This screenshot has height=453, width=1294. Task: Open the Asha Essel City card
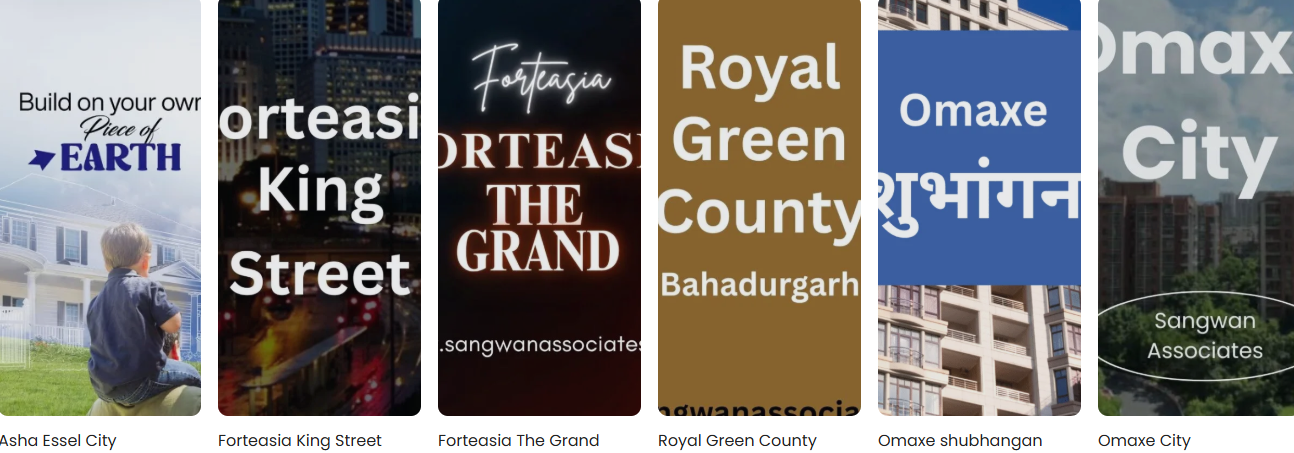100,208
